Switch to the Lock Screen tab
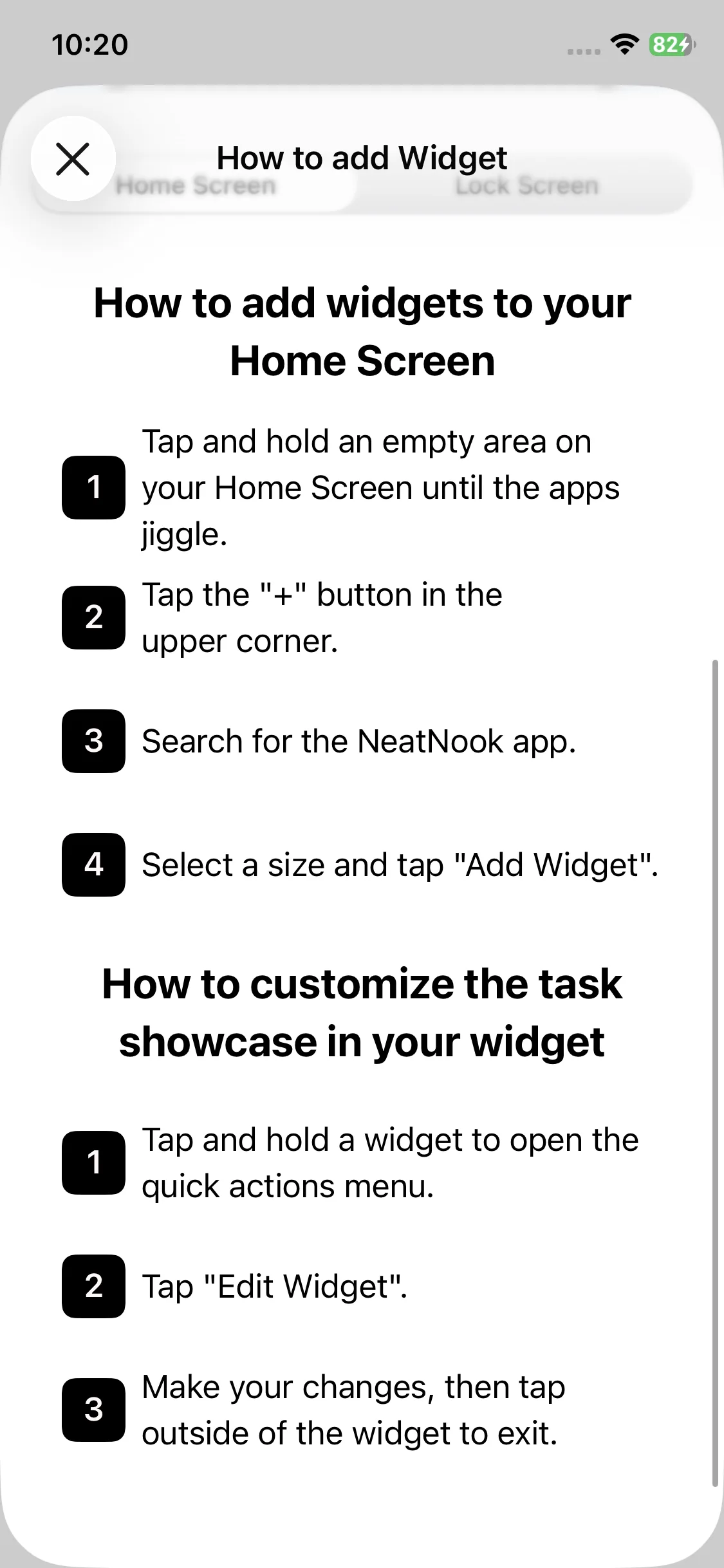The image size is (724, 1568). click(x=526, y=187)
